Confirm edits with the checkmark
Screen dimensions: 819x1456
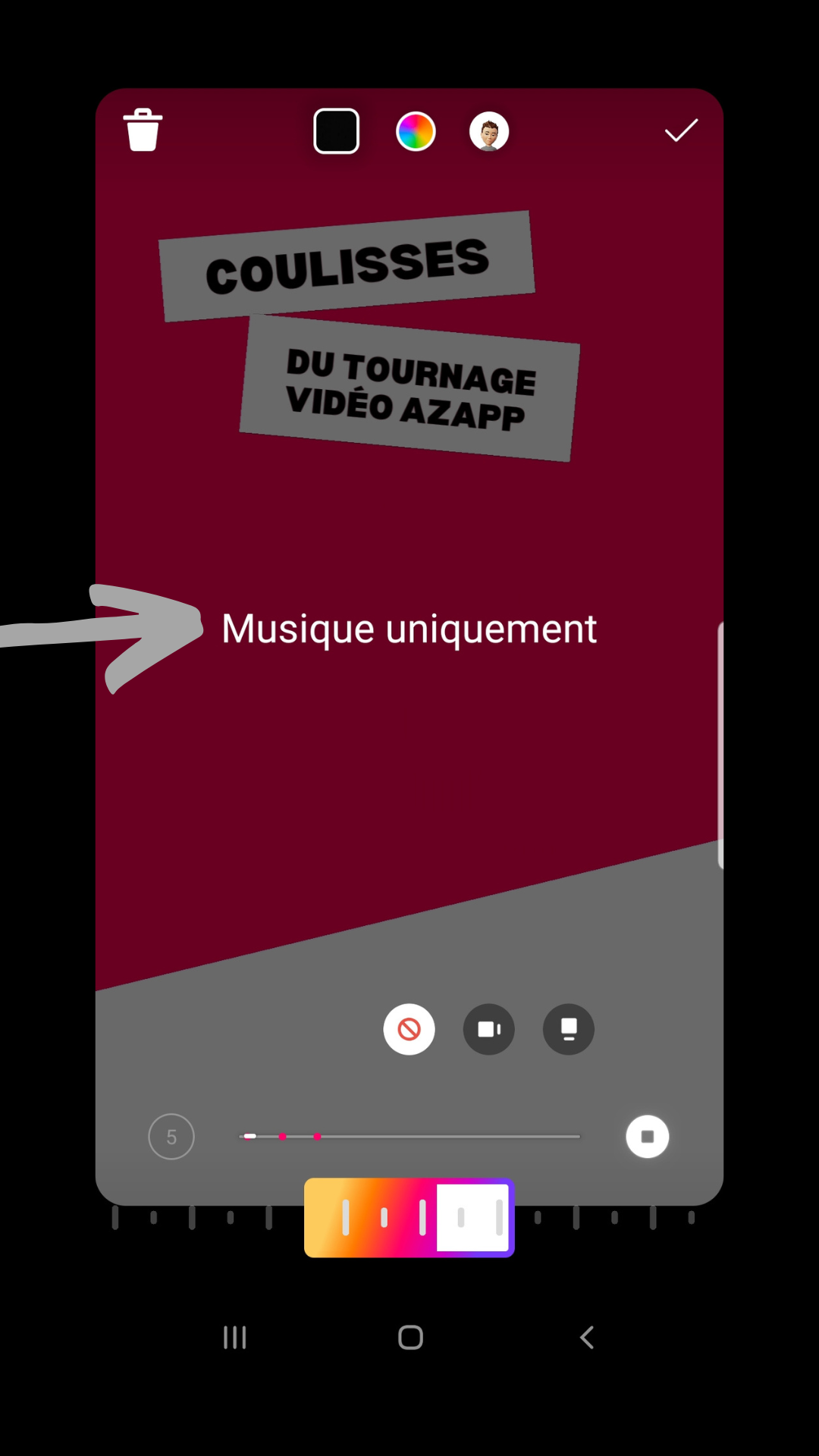(x=681, y=130)
